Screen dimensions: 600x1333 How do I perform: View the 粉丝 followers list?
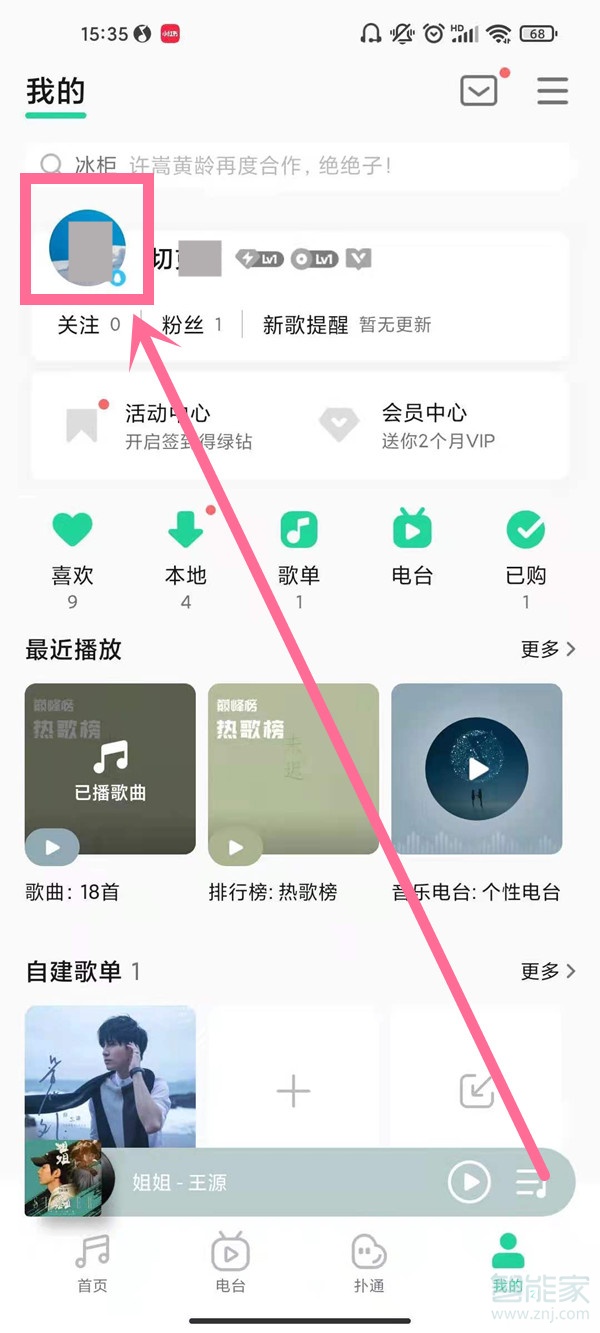tap(192, 325)
